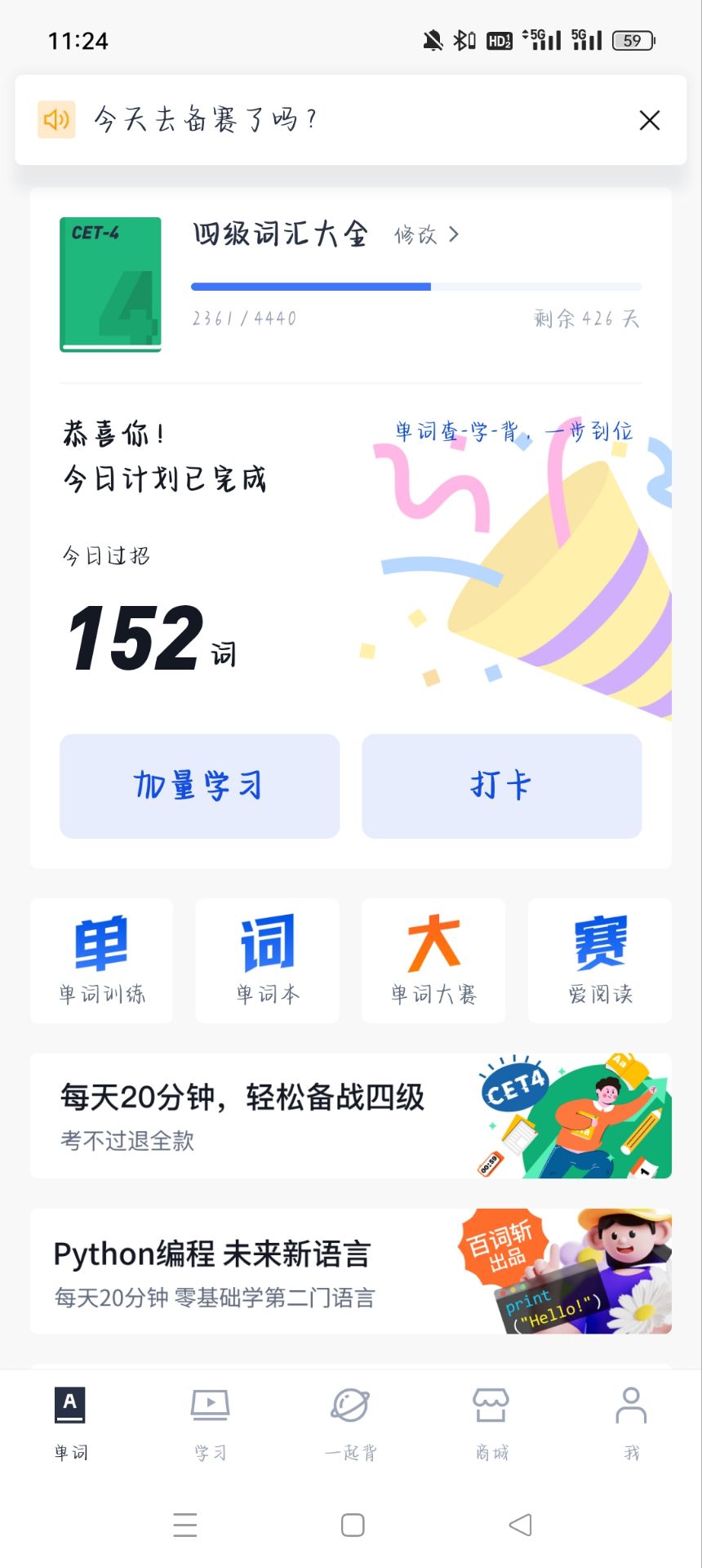Go back with the system back button
Screen dimensions: 702x1568
pos(520,1525)
